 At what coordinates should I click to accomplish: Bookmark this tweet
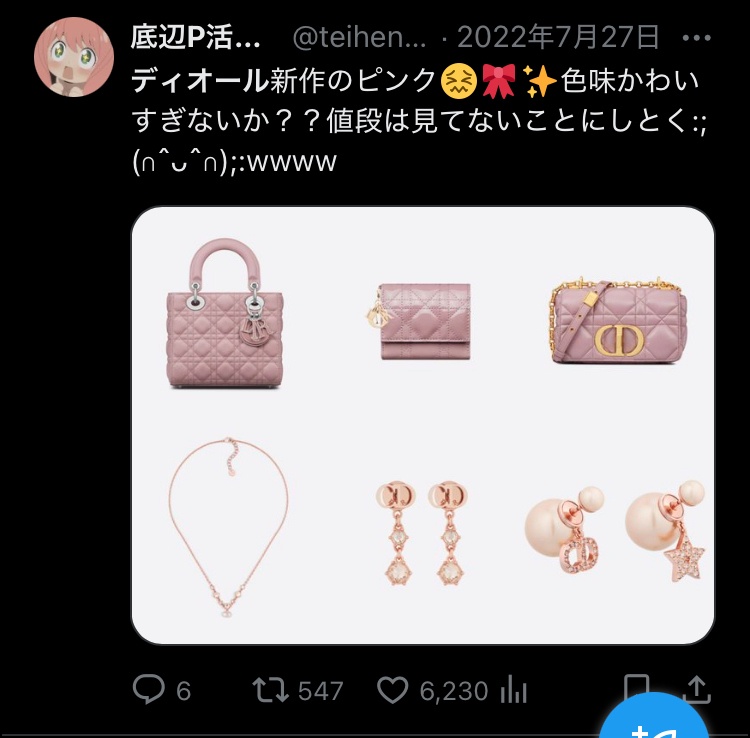[x=634, y=686]
